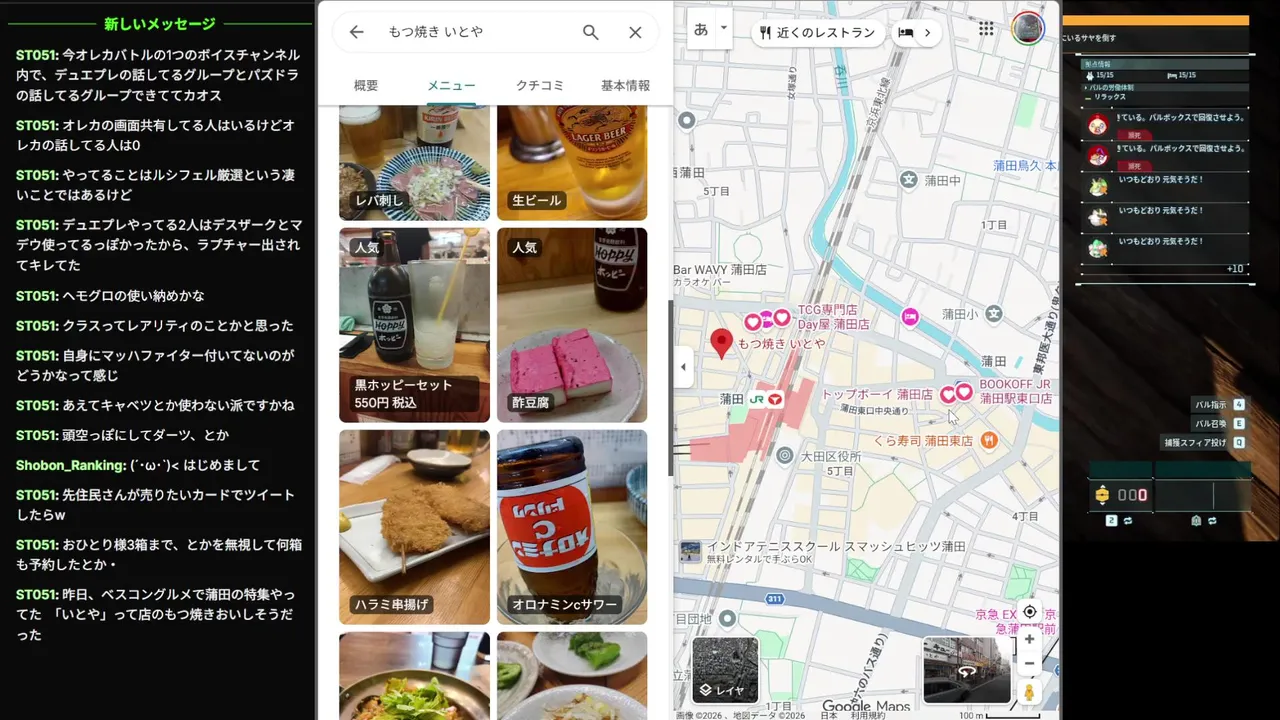The height and width of the screenshot is (720, 1280).
Task: Clear the search with the X button
Action: 635,32
